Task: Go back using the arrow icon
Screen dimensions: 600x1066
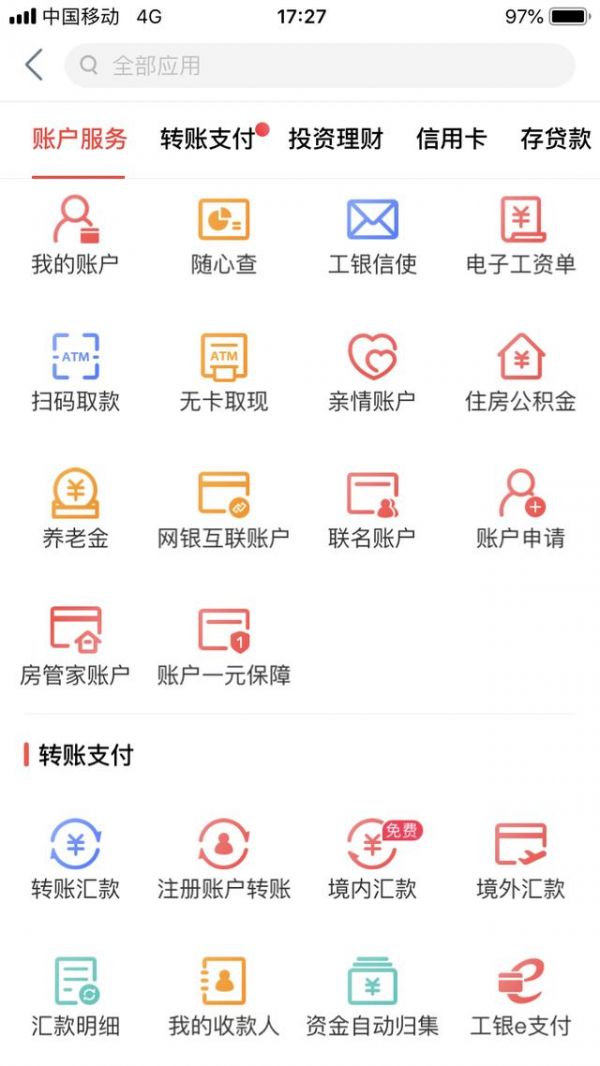Action: coord(34,65)
